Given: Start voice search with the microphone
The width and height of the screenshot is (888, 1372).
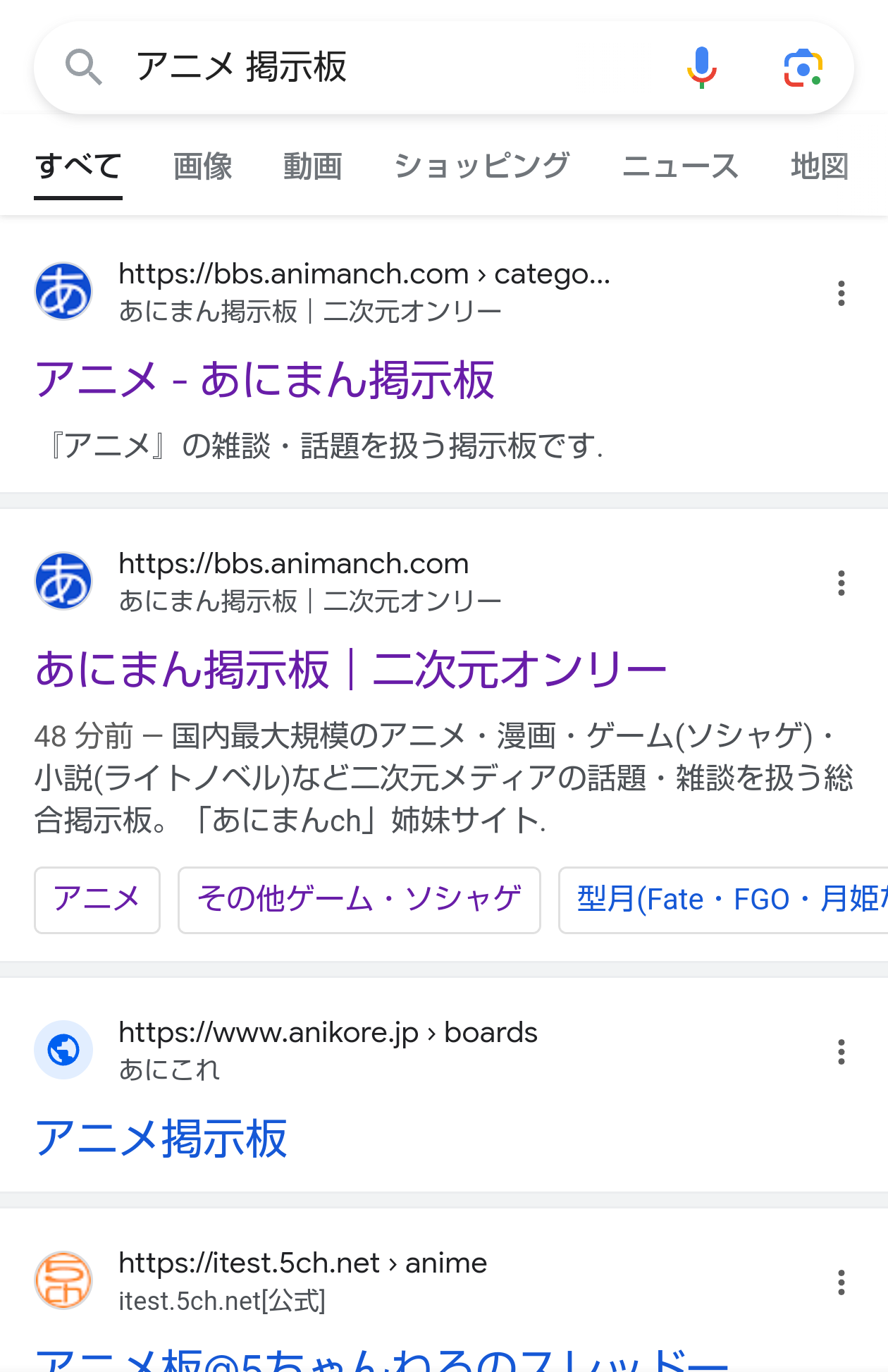Looking at the screenshot, I should pos(701,68).
